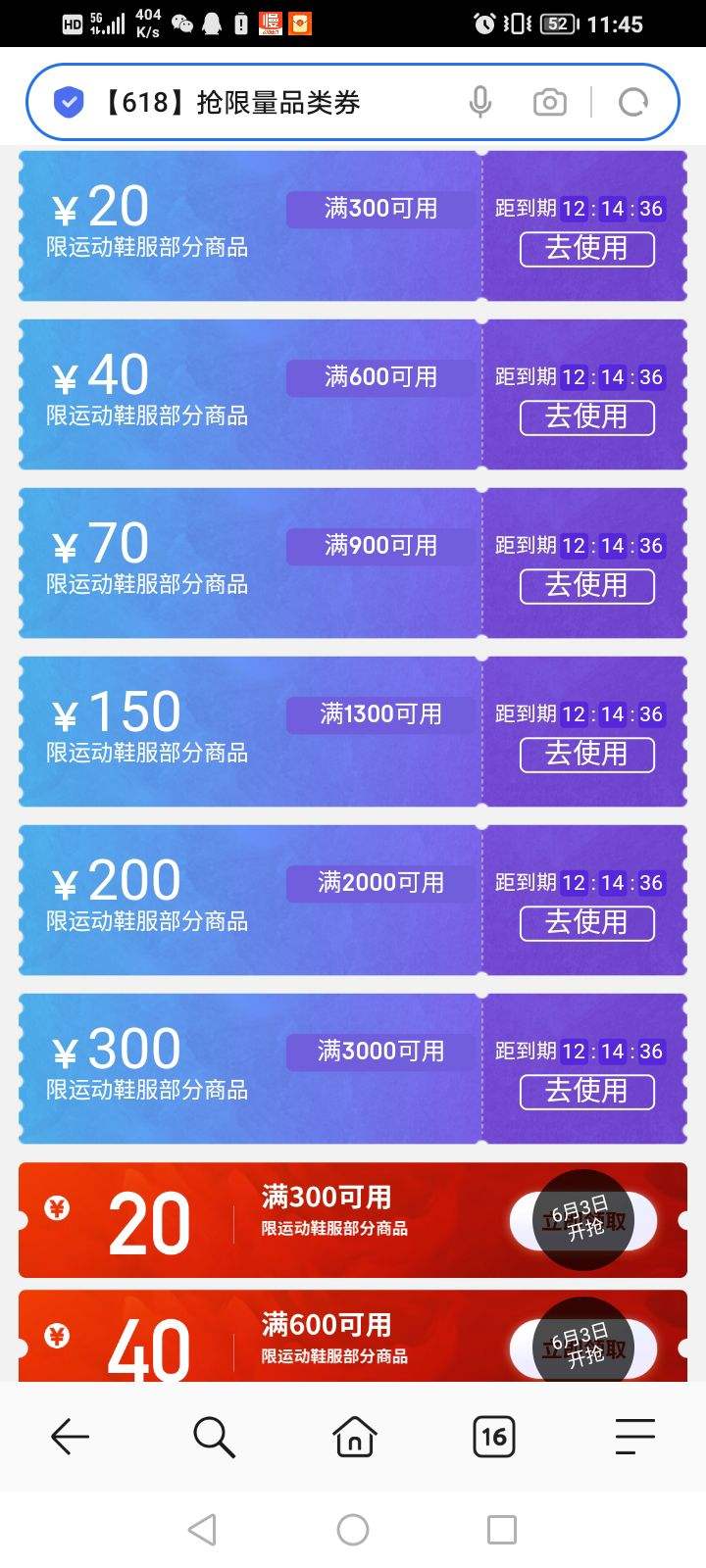Open the camera search icon
The width and height of the screenshot is (706, 1568).
[549, 100]
